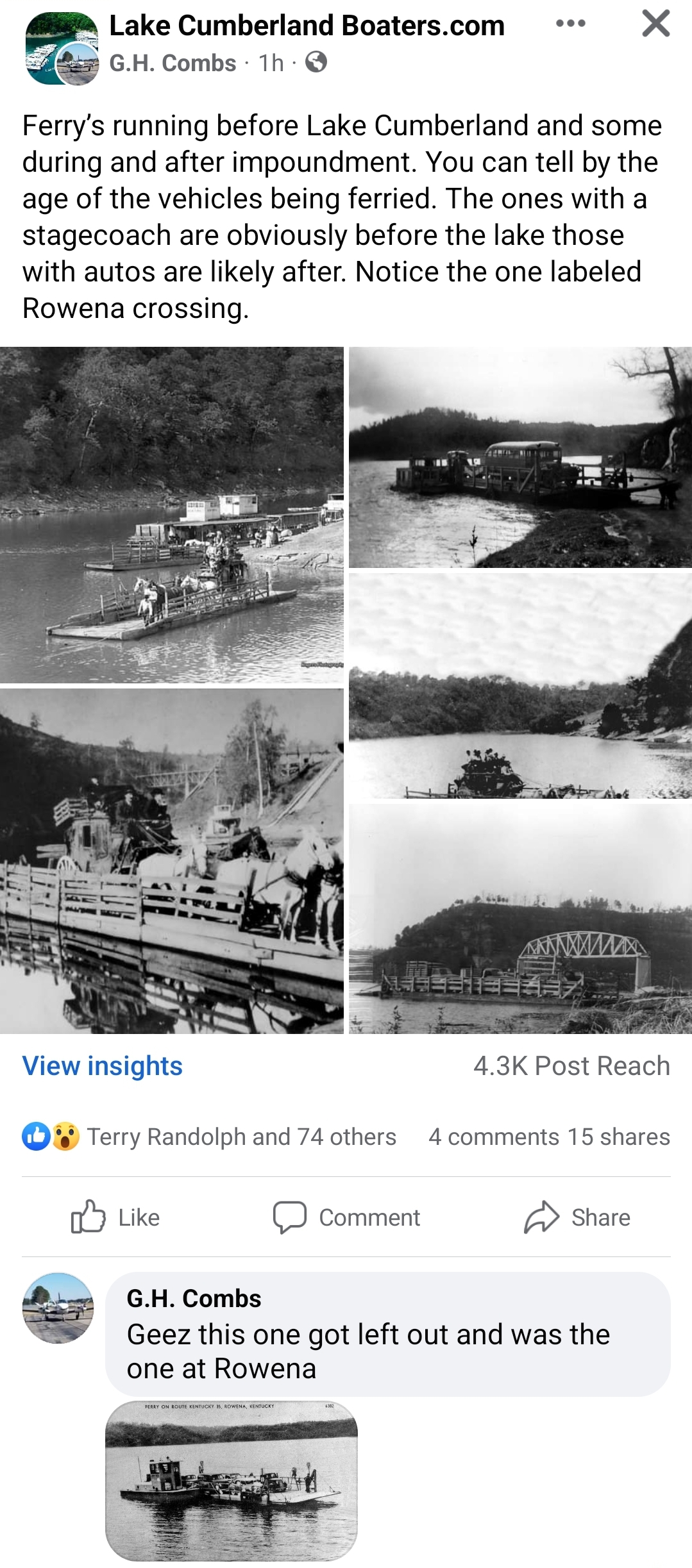Open G.H. Combs profile from the comment avatar
The image size is (692, 1568).
pyautogui.click(x=58, y=1307)
